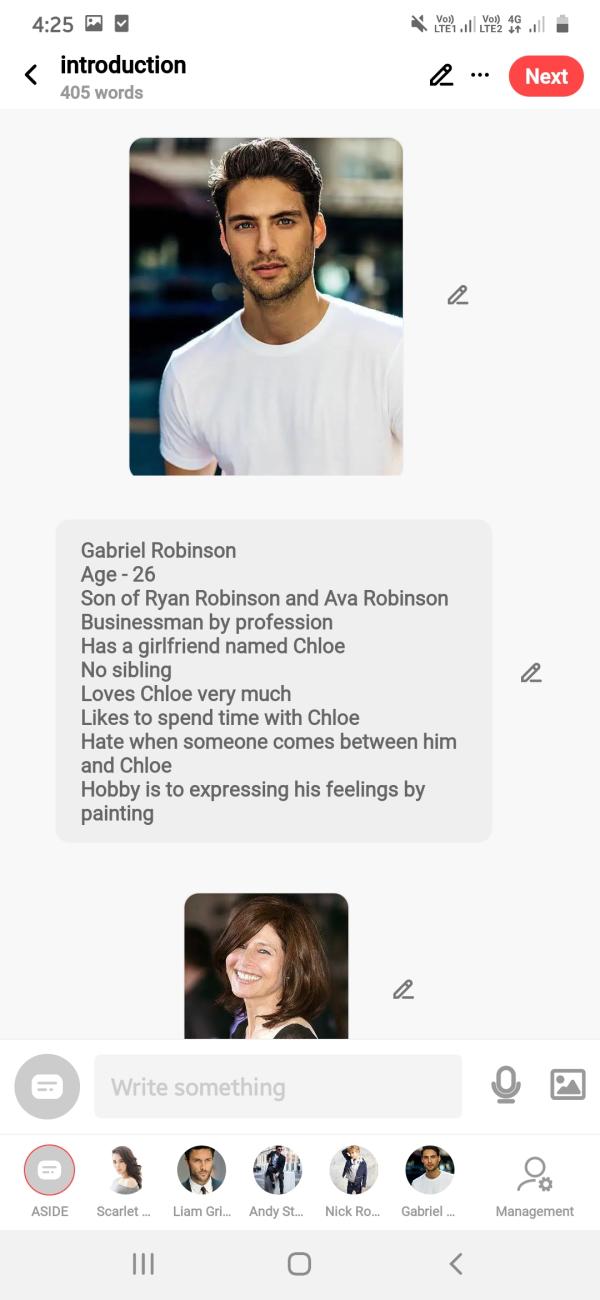Open the three-dot overflow menu

[x=480, y=75]
